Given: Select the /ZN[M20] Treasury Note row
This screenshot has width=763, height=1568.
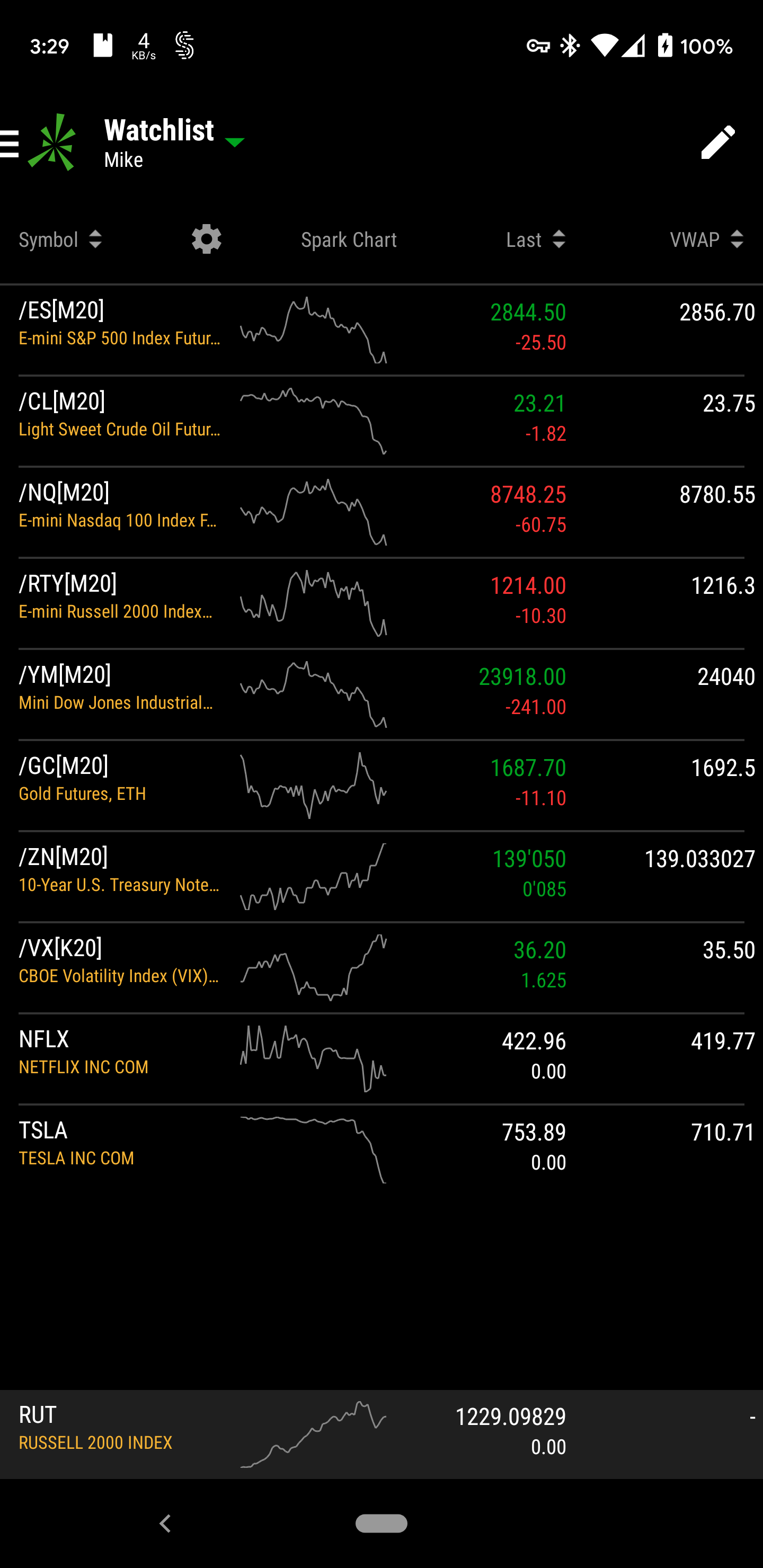Looking at the screenshot, I should pyautogui.click(x=381, y=876).
